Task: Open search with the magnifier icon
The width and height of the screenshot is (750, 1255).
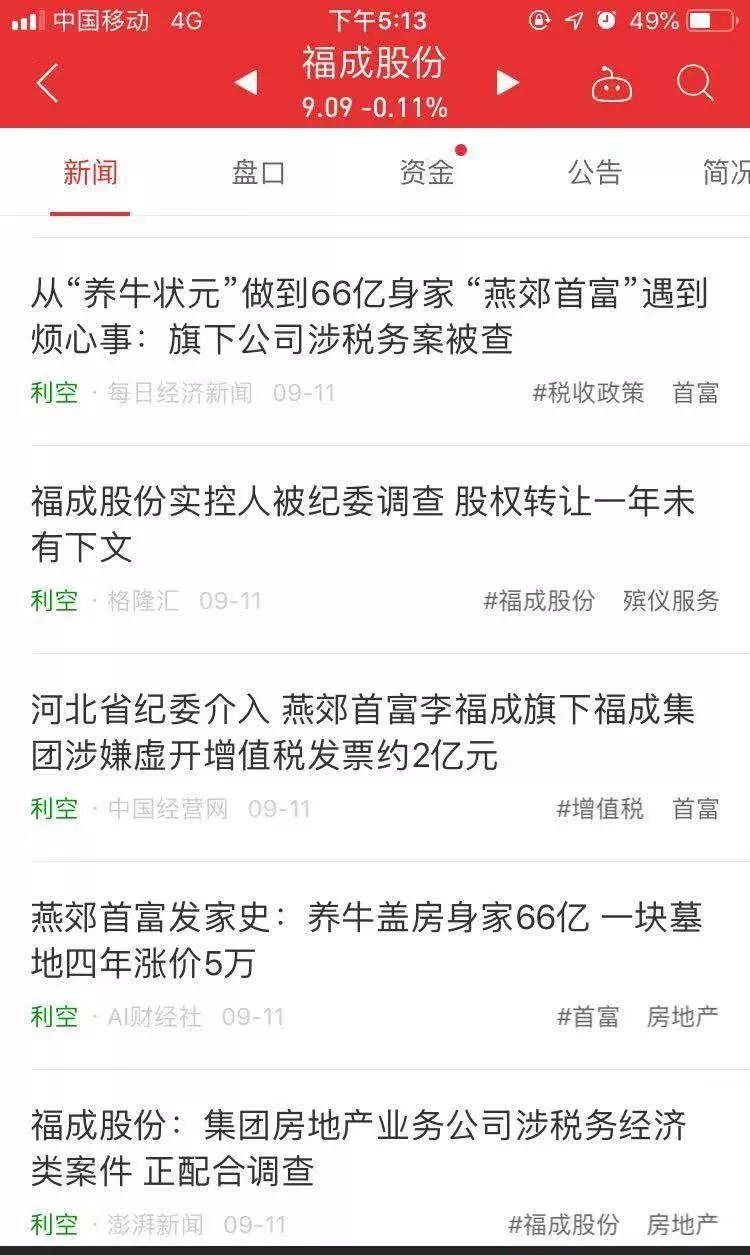Action: pos(695,83)
